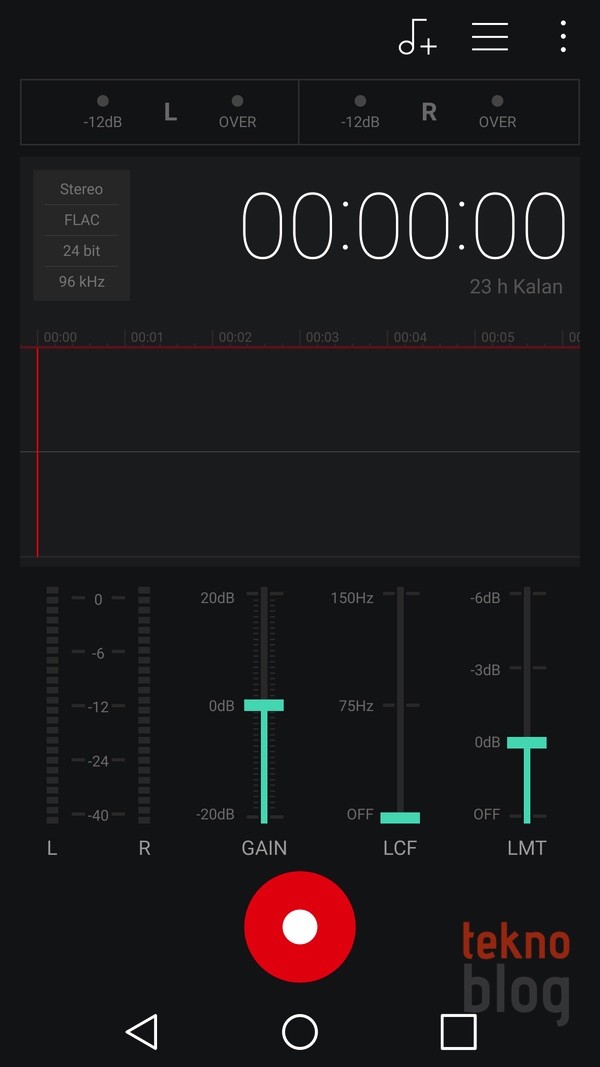Go to the home screen
The width and height of the screenshot is (600, 1067).
pyautogui.click(x=300, y=1032)
